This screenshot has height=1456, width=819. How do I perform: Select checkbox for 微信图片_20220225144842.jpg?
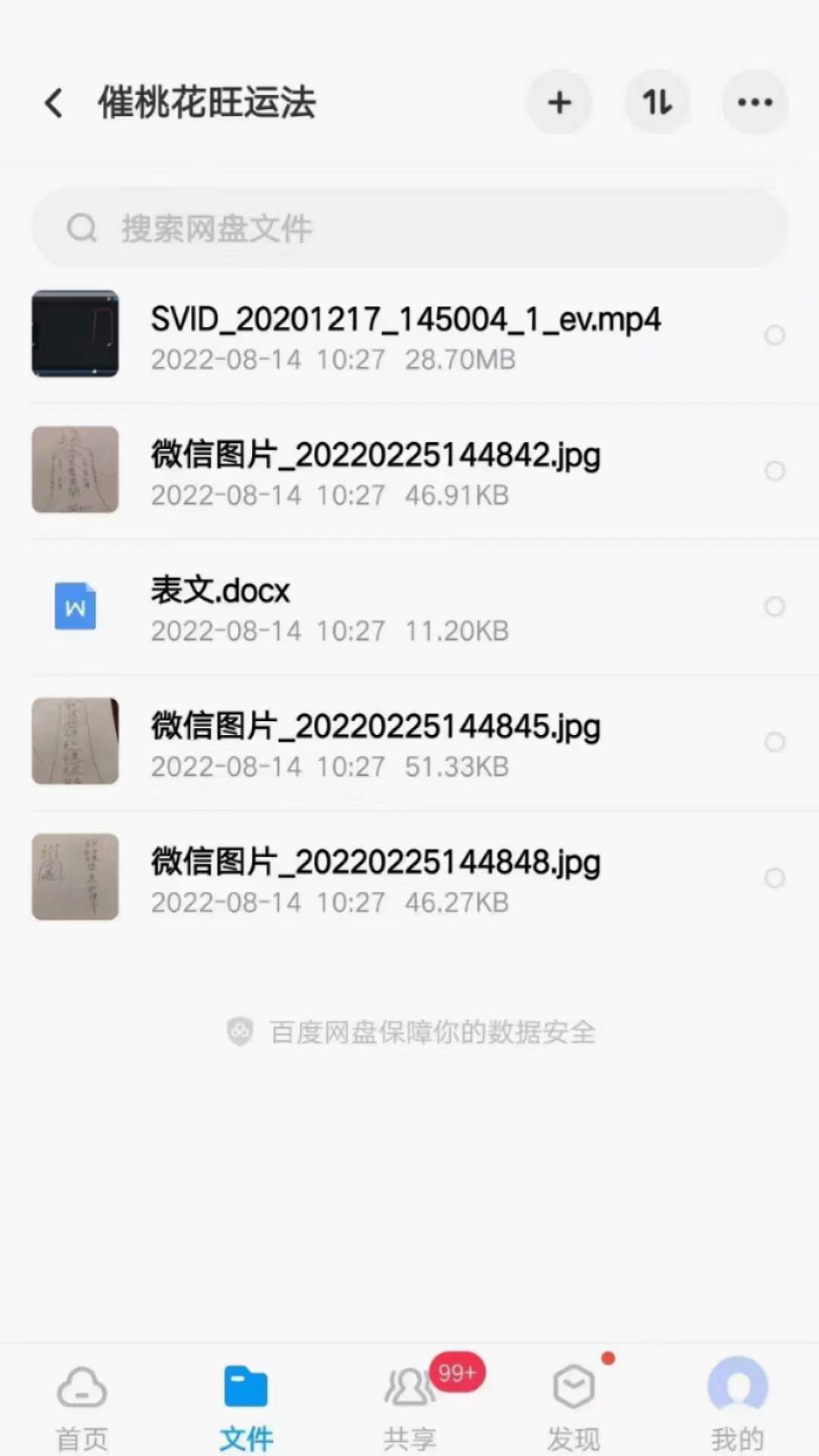tap(775, 471)
